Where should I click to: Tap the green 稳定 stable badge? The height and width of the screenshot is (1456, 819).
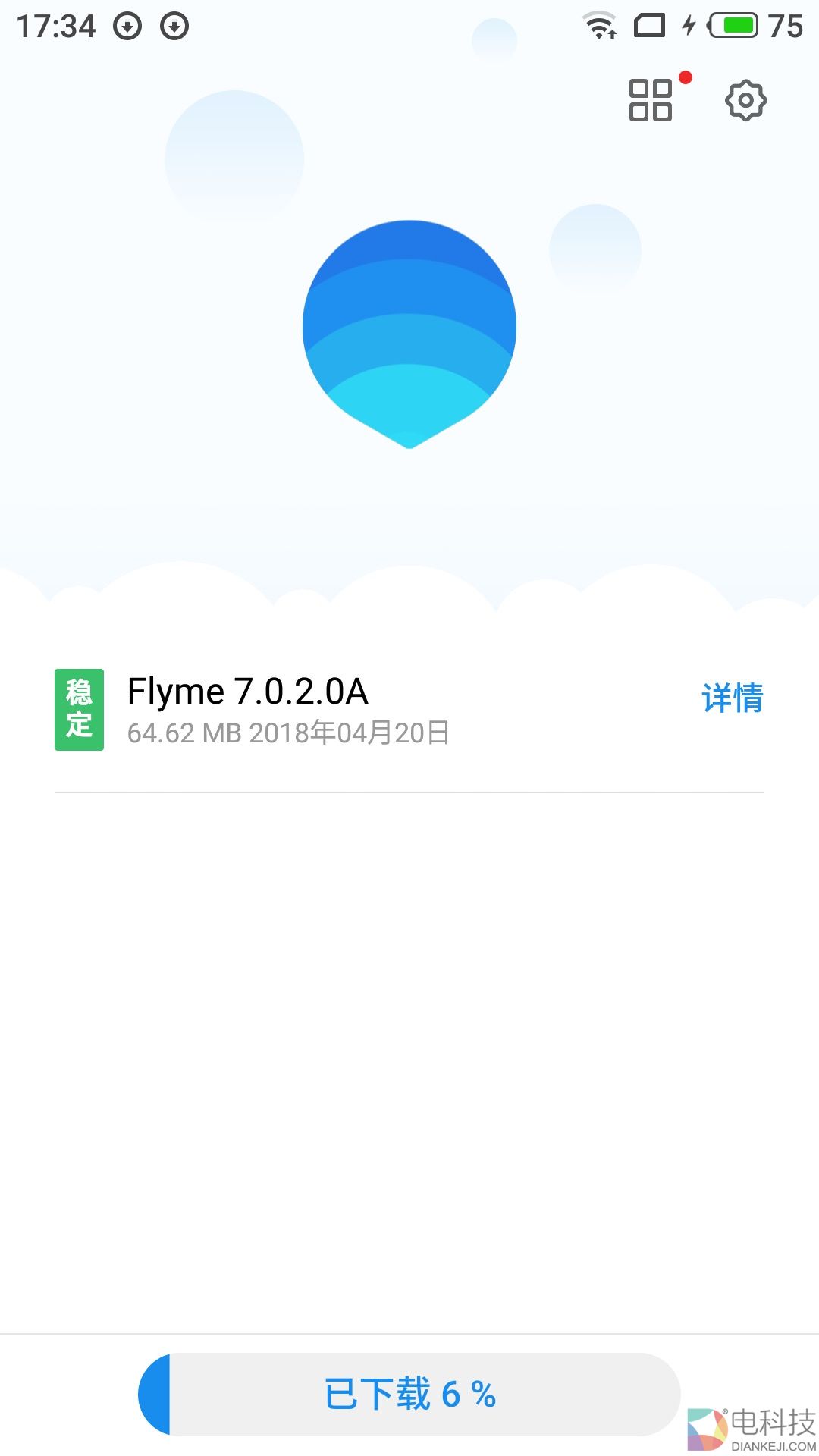pos(80,711)
